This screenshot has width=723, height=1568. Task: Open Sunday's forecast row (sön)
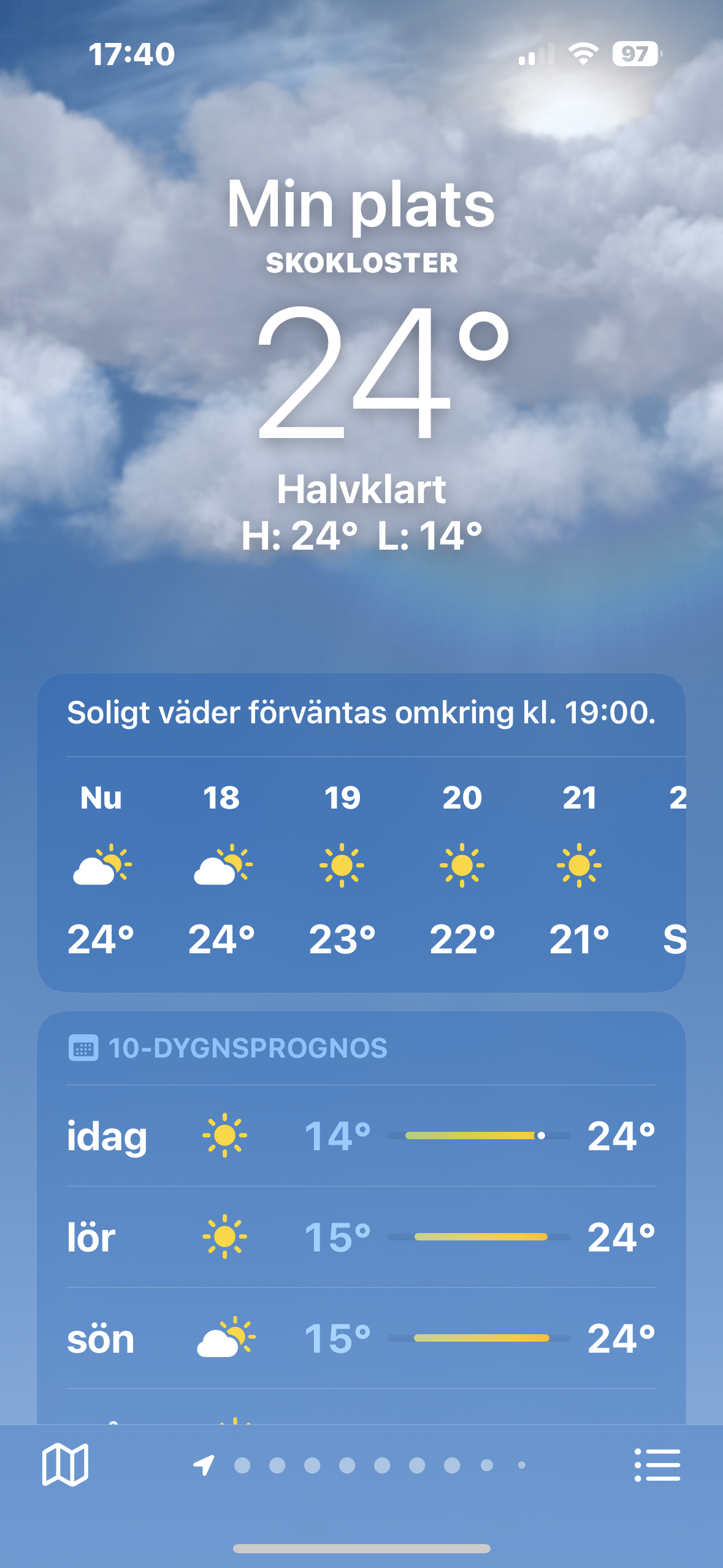[x=361, y=1339]
